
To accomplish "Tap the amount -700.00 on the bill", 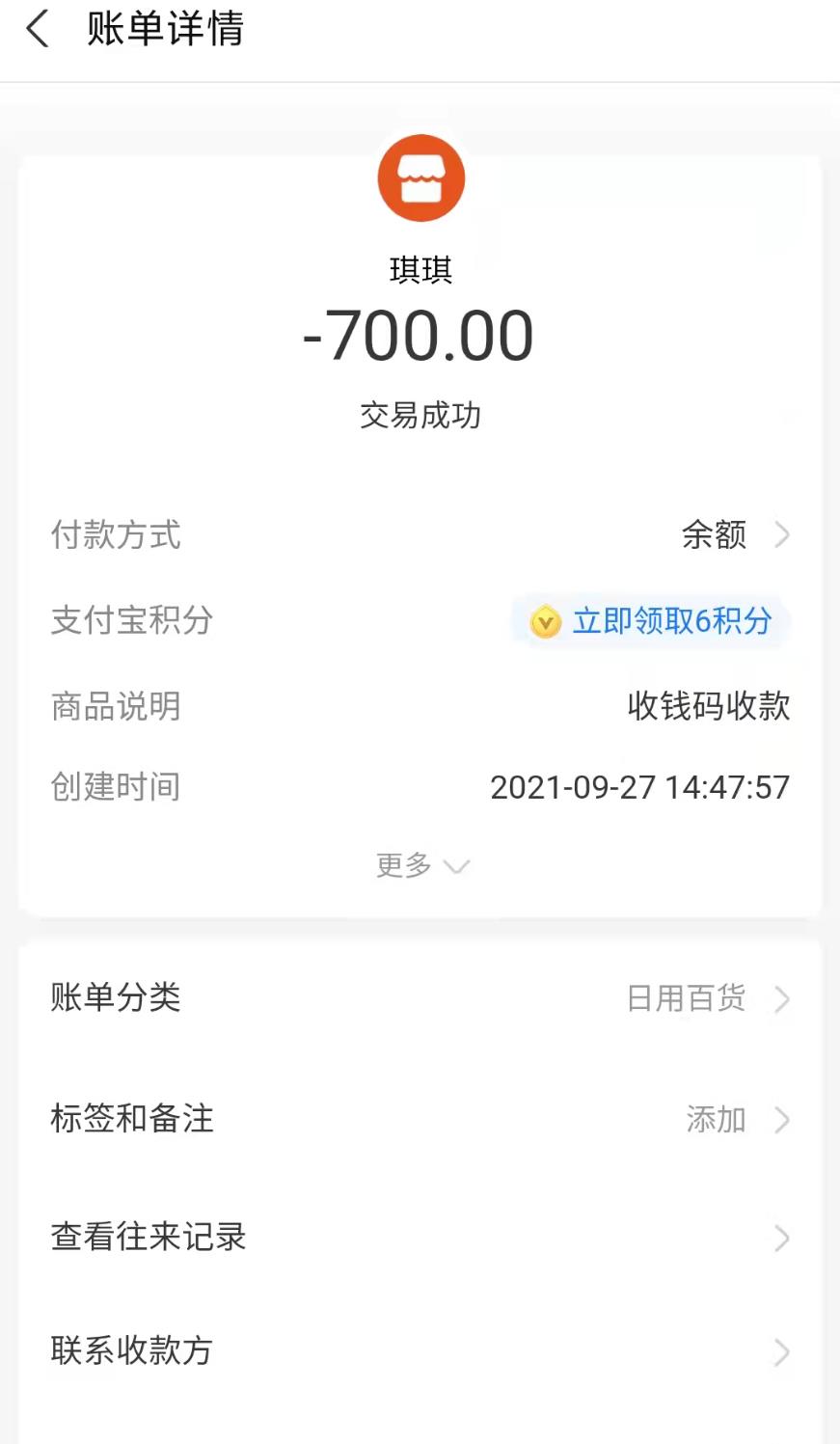I will tap(420, 334).
